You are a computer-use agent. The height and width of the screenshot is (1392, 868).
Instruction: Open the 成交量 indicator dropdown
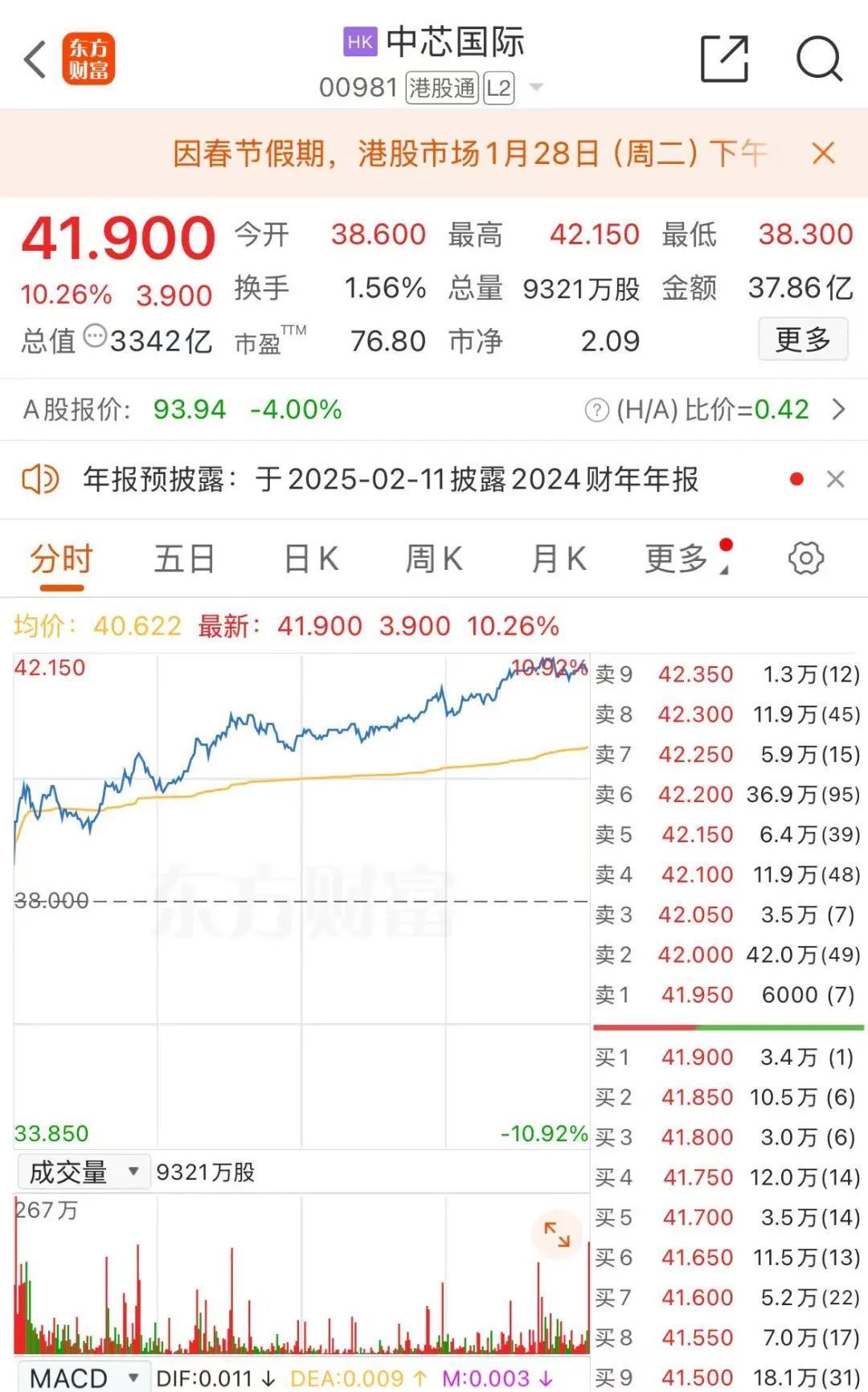pyautogui.click(x=81, y=1173)
